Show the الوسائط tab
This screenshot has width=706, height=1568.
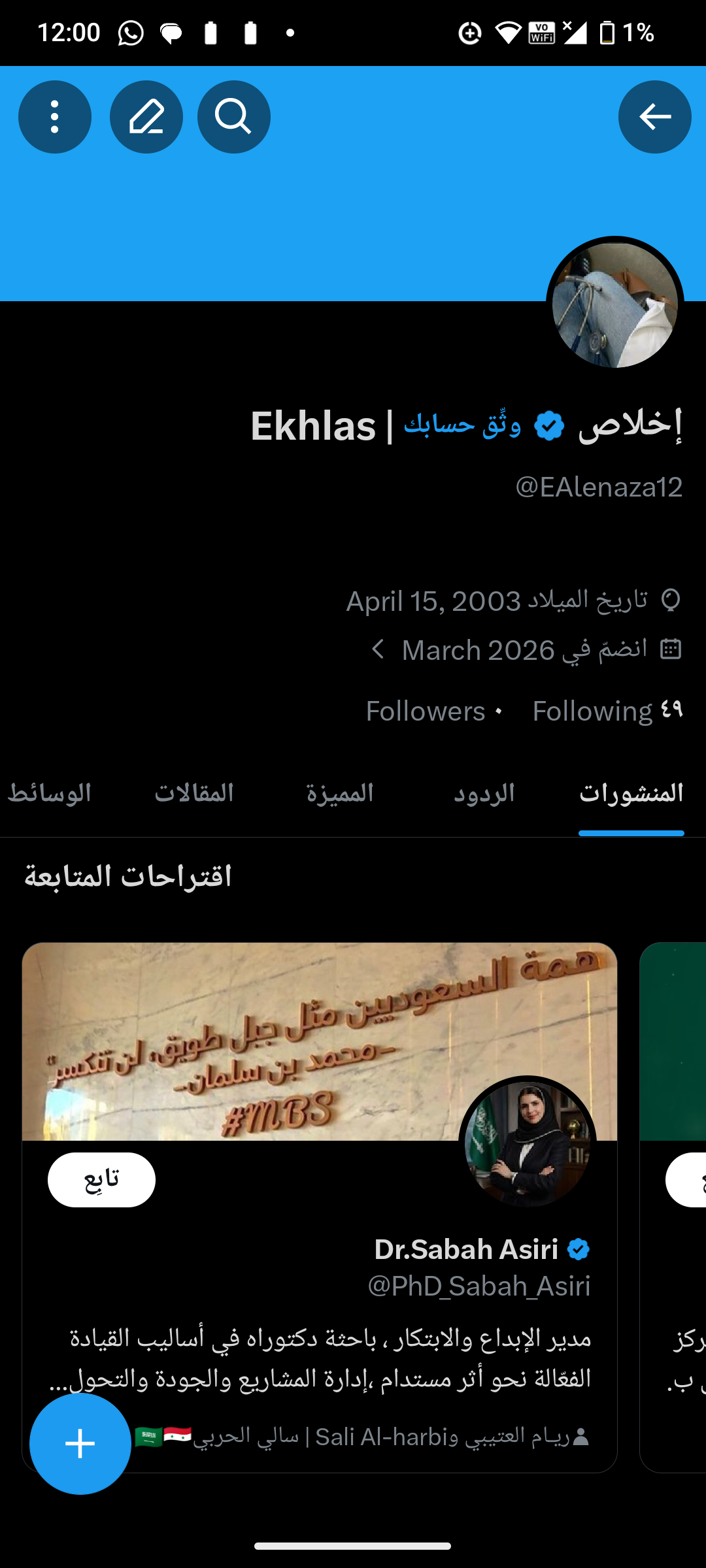click(50, 793)
